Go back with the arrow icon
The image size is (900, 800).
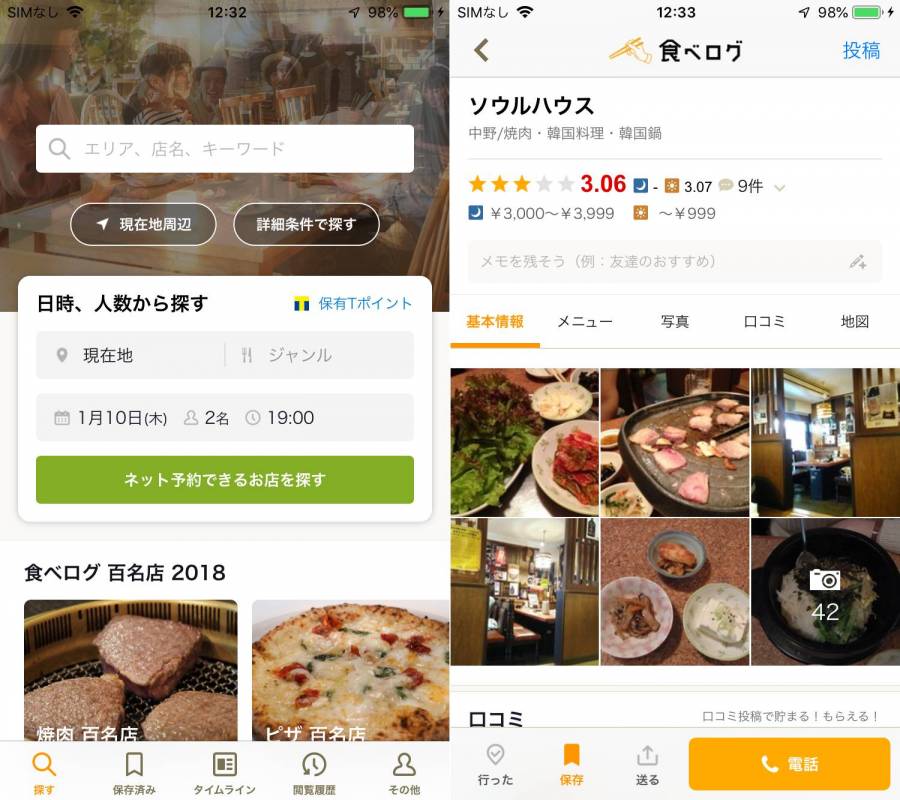[482, 50]
